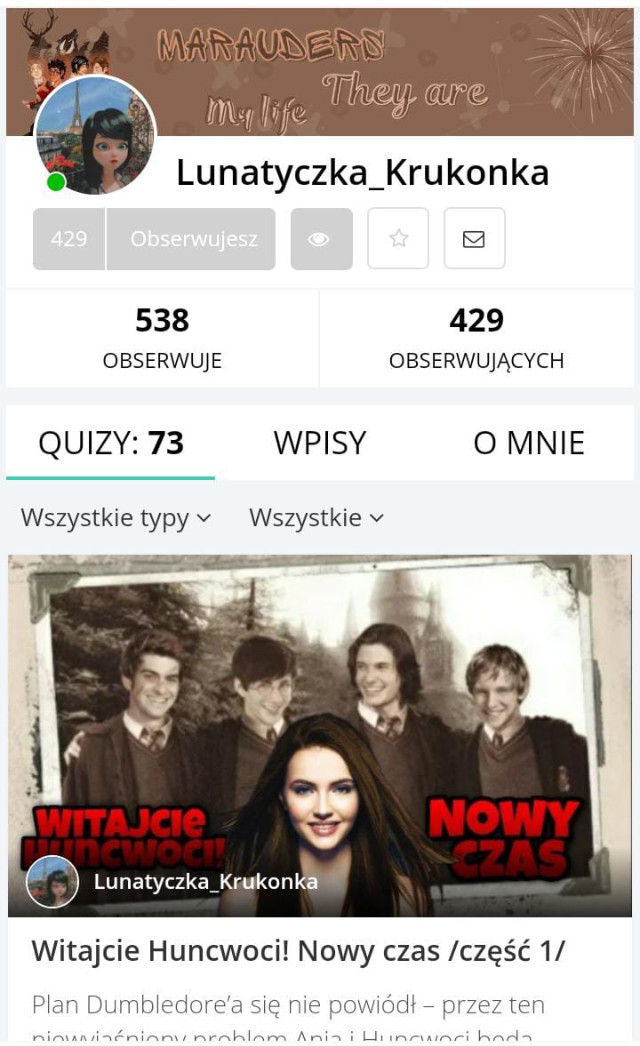Tap the Obserwujesz follow button
The image size is (640, 1046).
(x=192, y=239)
